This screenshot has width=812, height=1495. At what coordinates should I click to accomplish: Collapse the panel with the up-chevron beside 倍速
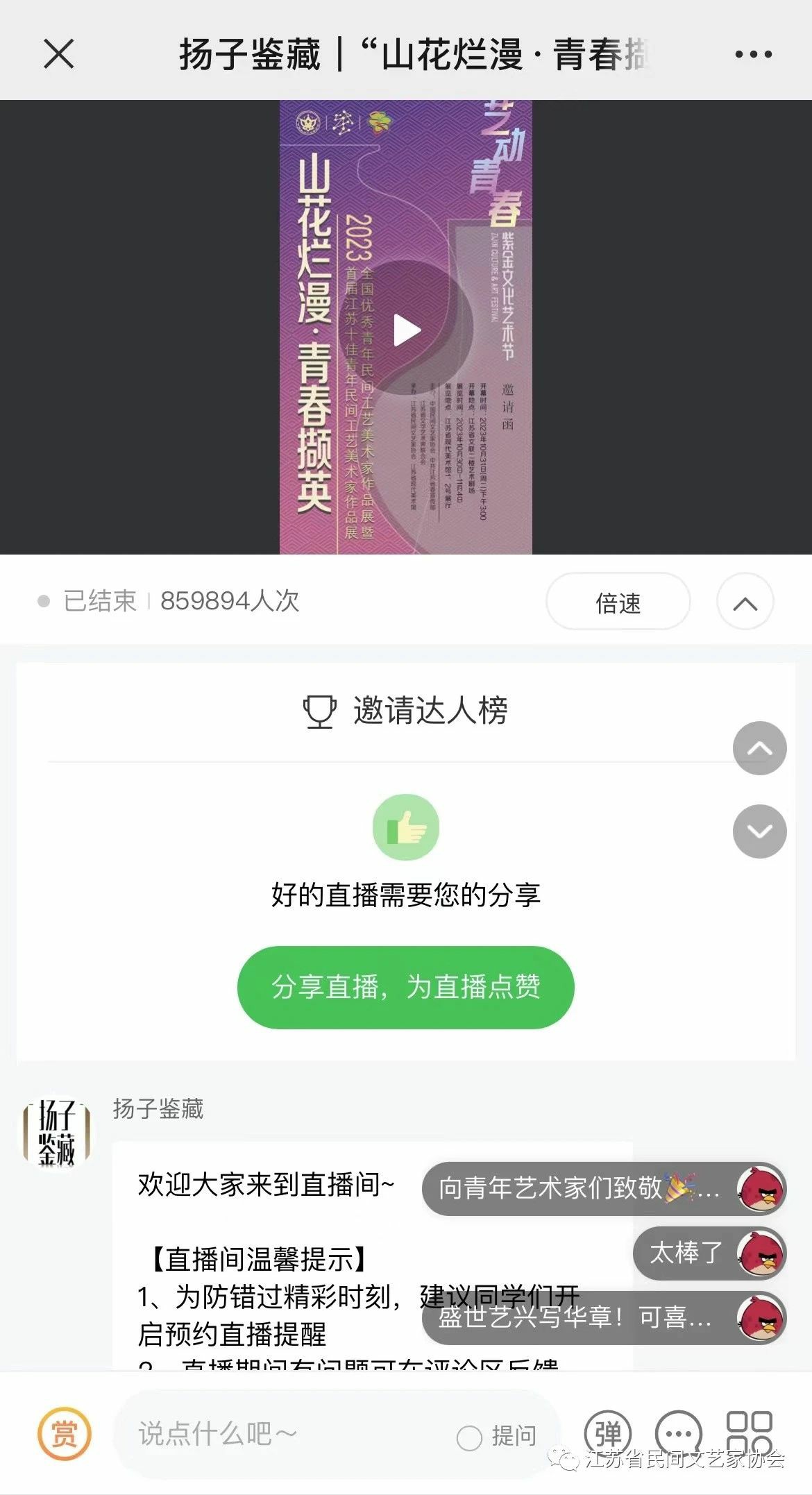(745, 602)
